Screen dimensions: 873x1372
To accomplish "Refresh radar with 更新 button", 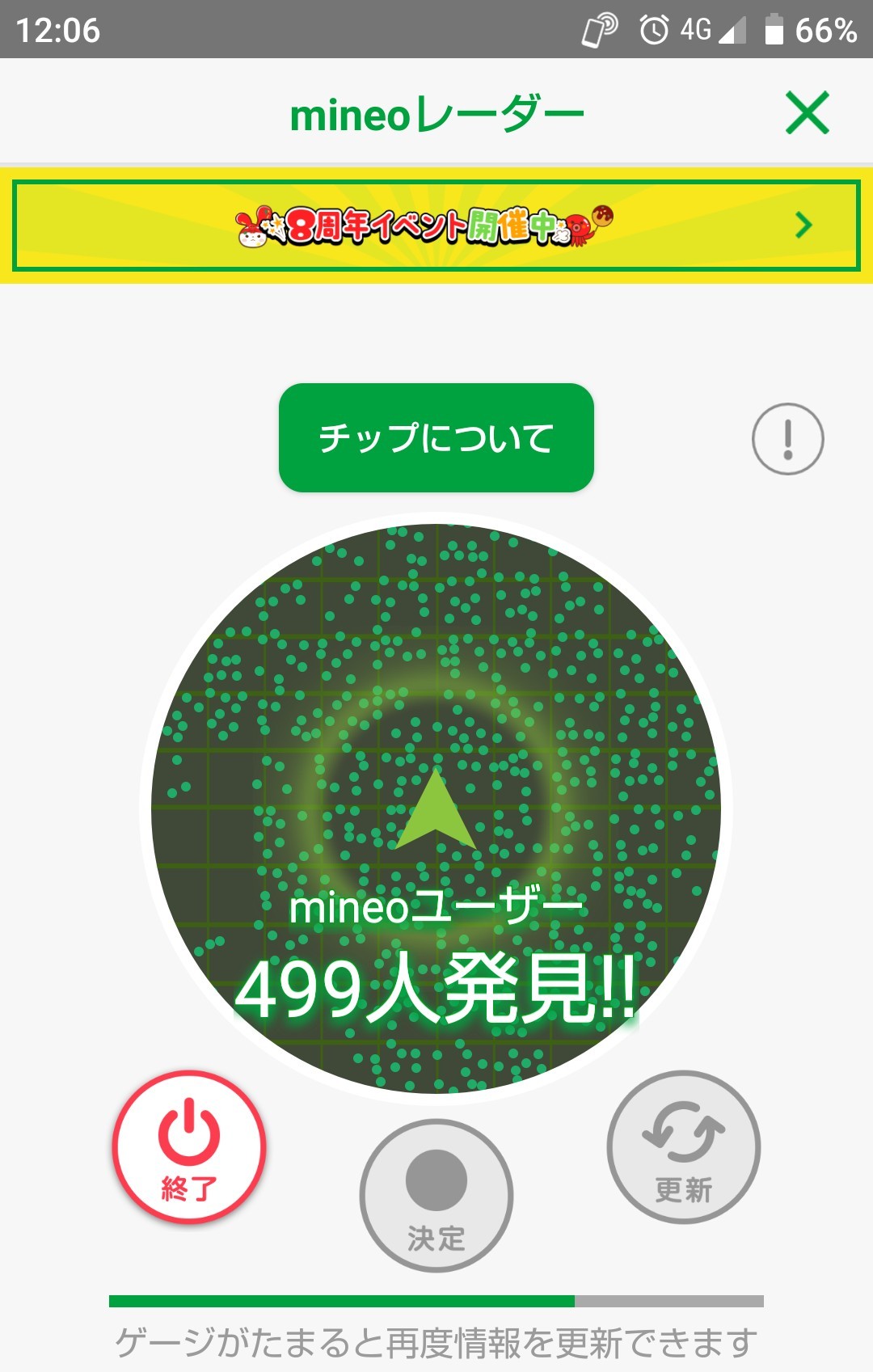I will pos(683,1146).
